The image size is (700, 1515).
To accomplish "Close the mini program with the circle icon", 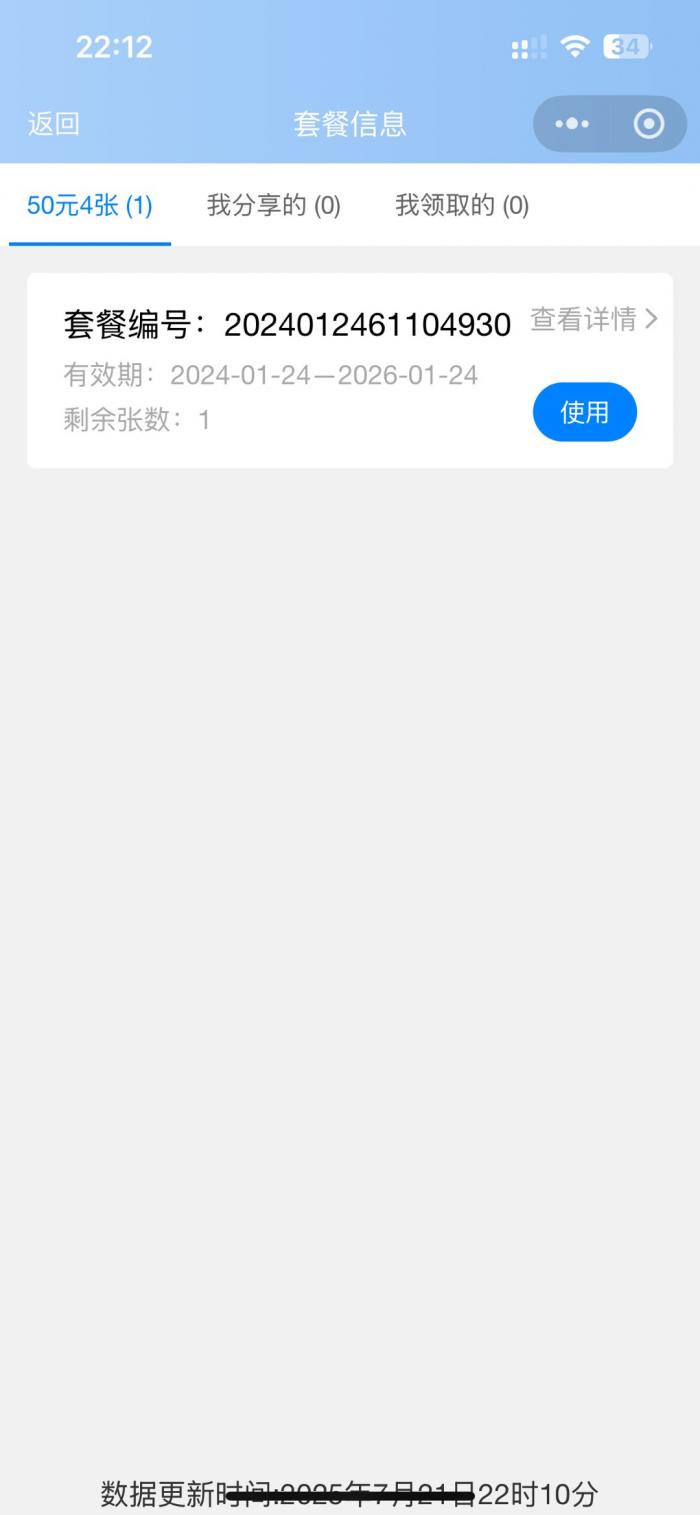I will (649, 124).
